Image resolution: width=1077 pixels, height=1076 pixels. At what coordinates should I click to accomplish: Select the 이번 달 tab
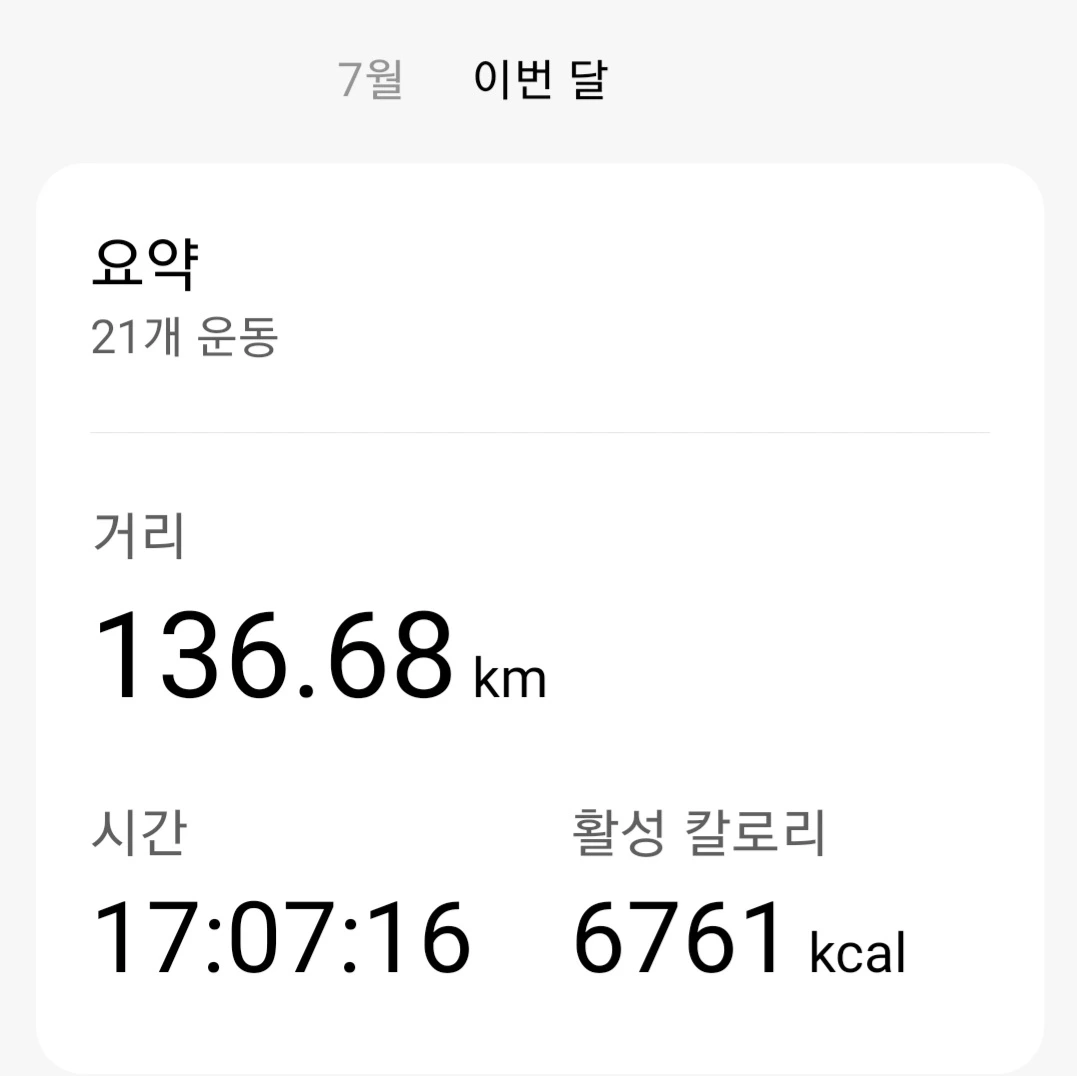pyautogui.click(x=540, y=79)
